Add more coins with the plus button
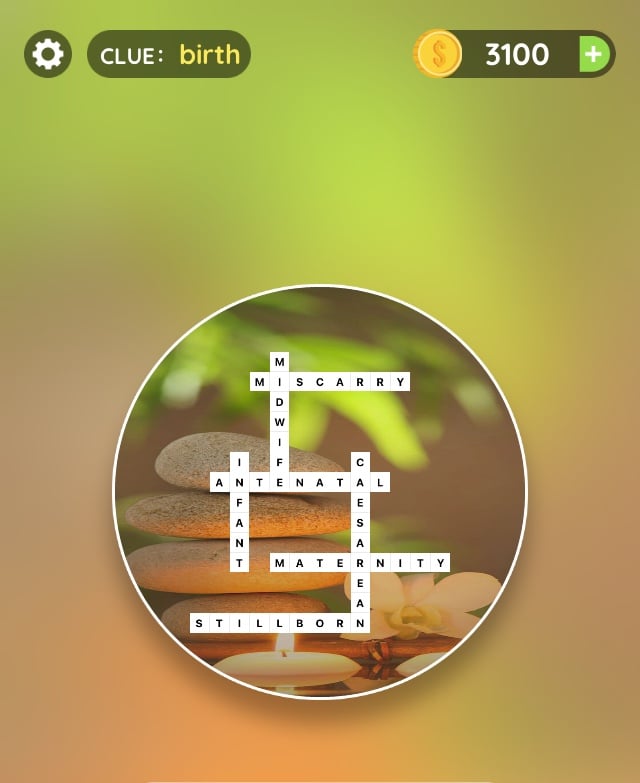The width and height of the screenshot is (640, 783). point(594,54)
